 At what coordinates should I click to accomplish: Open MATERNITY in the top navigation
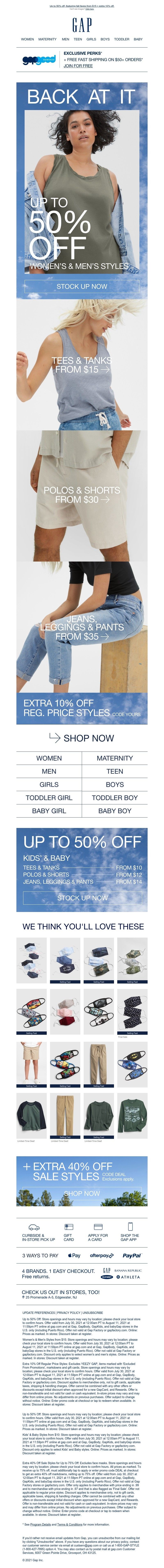[48, 39]
